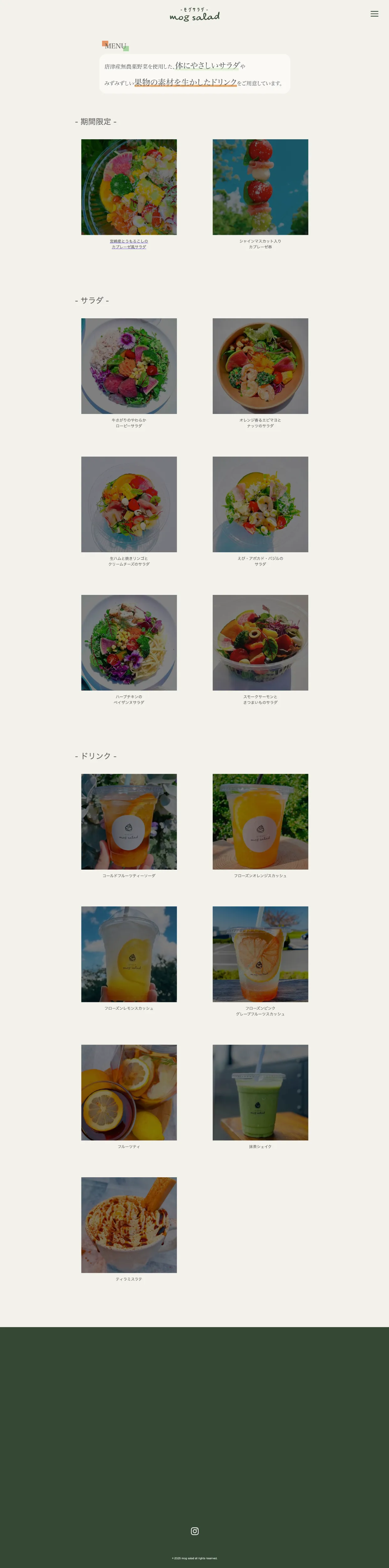Open the 宮崎産とうもろこしのカプレーゼ風サラダ link
This screenshot has height=1568, width=389.
pos(129,244)
